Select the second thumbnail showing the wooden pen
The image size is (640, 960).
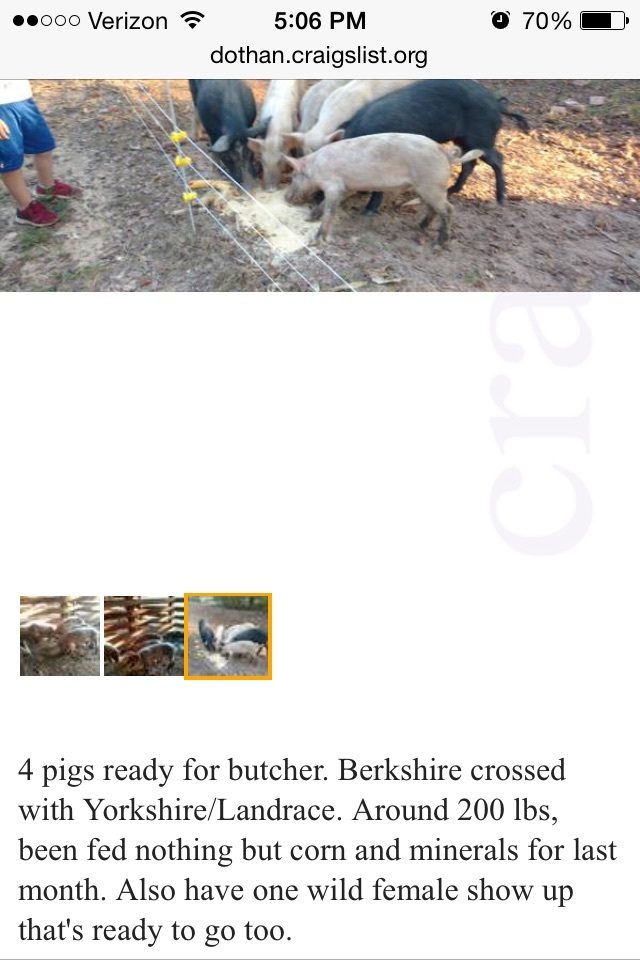tap(143, 636)
